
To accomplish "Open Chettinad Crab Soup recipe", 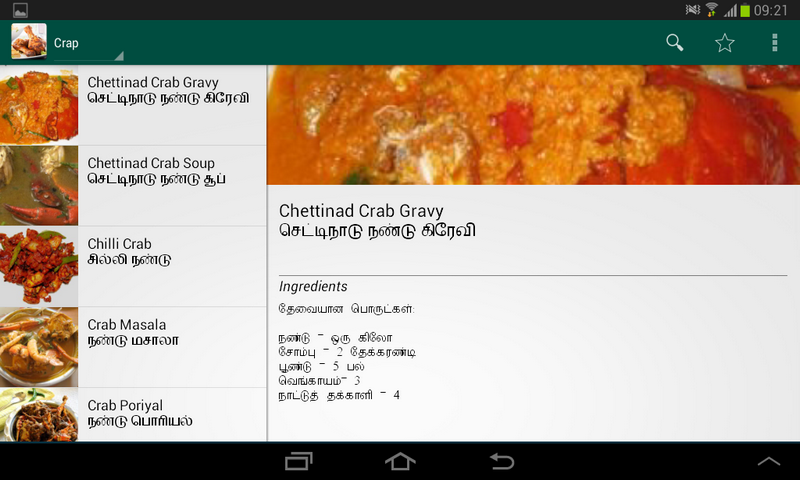I will [133, 186].
